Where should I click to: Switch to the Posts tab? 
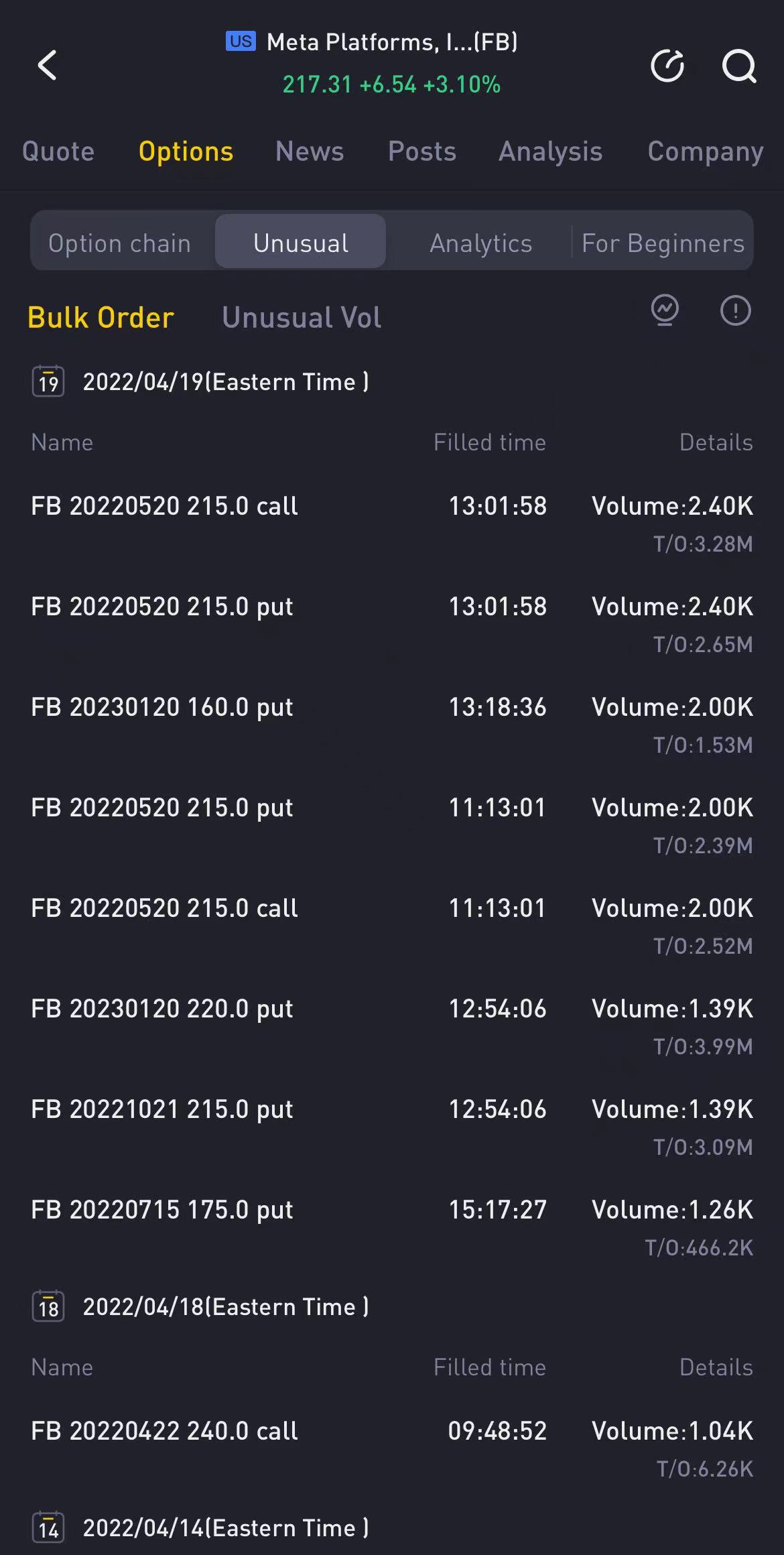click(422, 151)
